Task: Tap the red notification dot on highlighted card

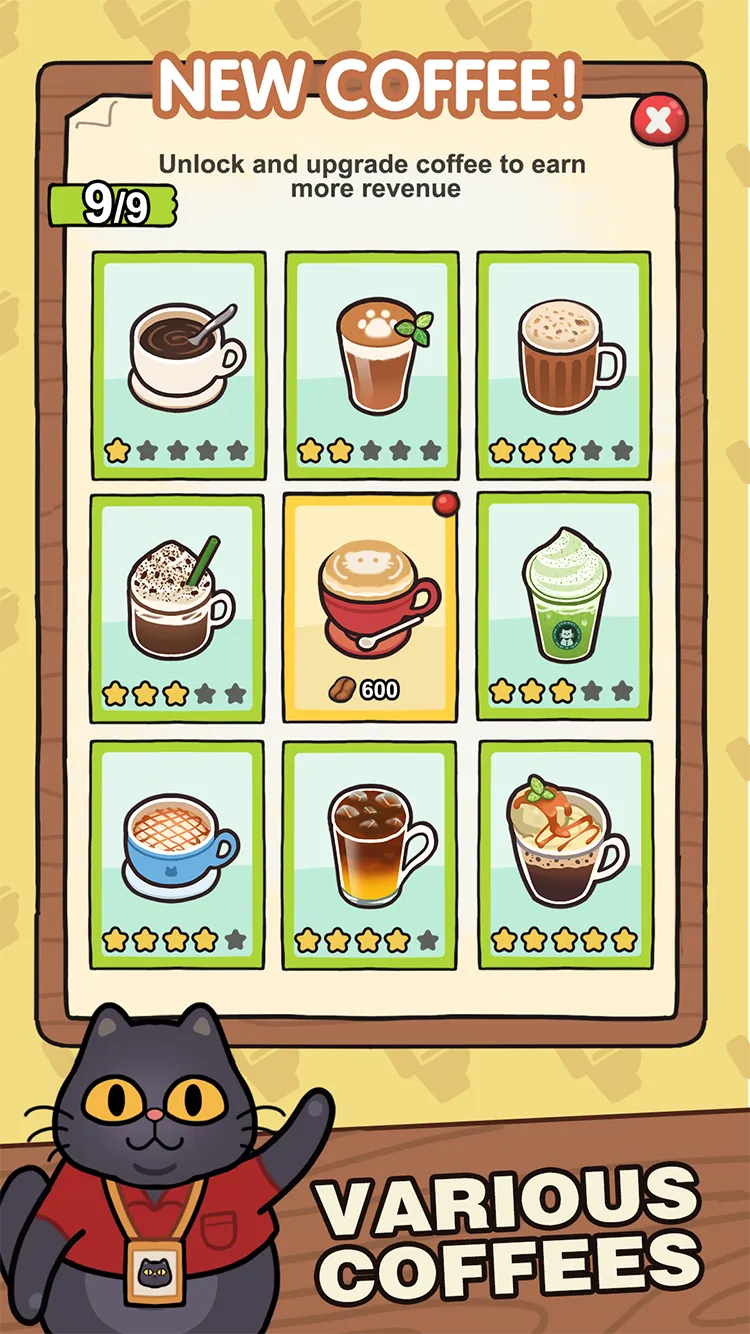Action: [446, 505]
